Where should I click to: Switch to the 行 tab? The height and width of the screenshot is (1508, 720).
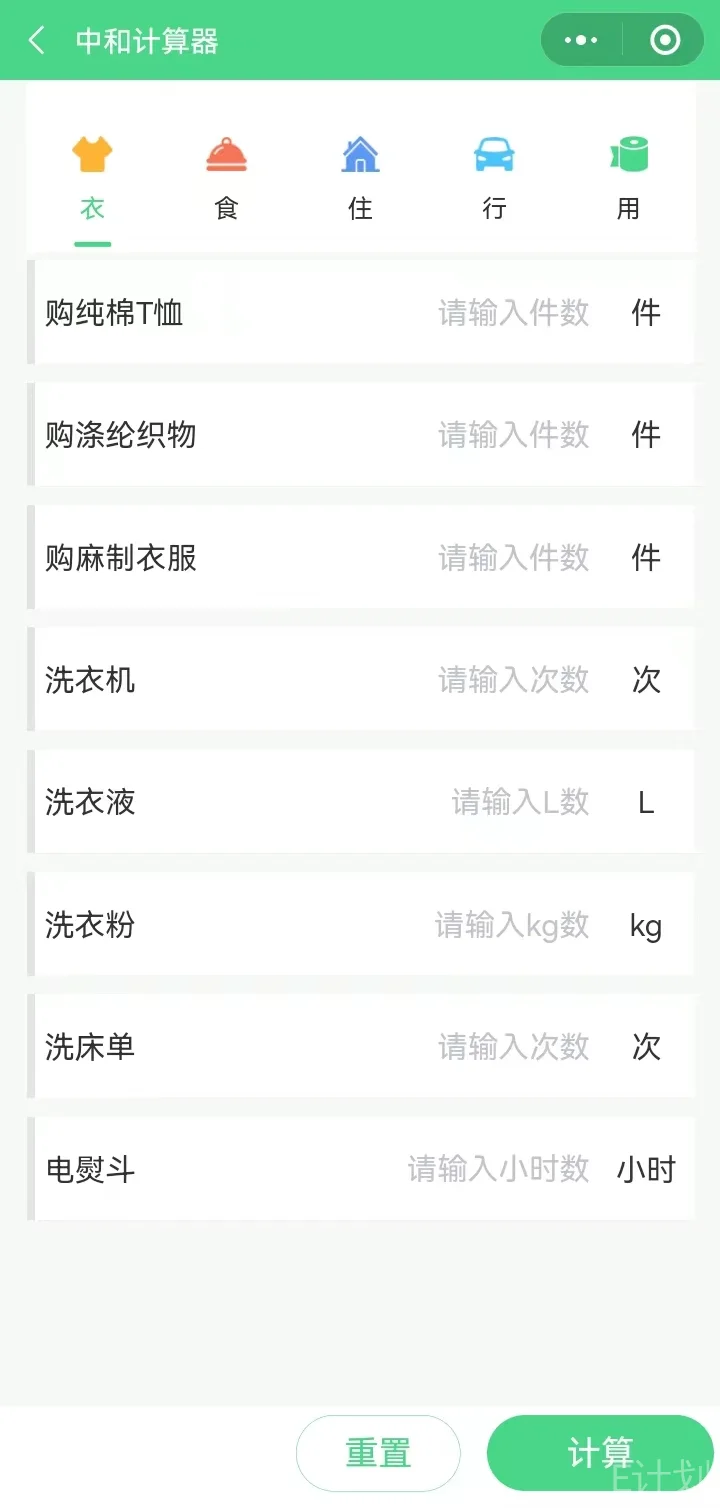point(494,180)
